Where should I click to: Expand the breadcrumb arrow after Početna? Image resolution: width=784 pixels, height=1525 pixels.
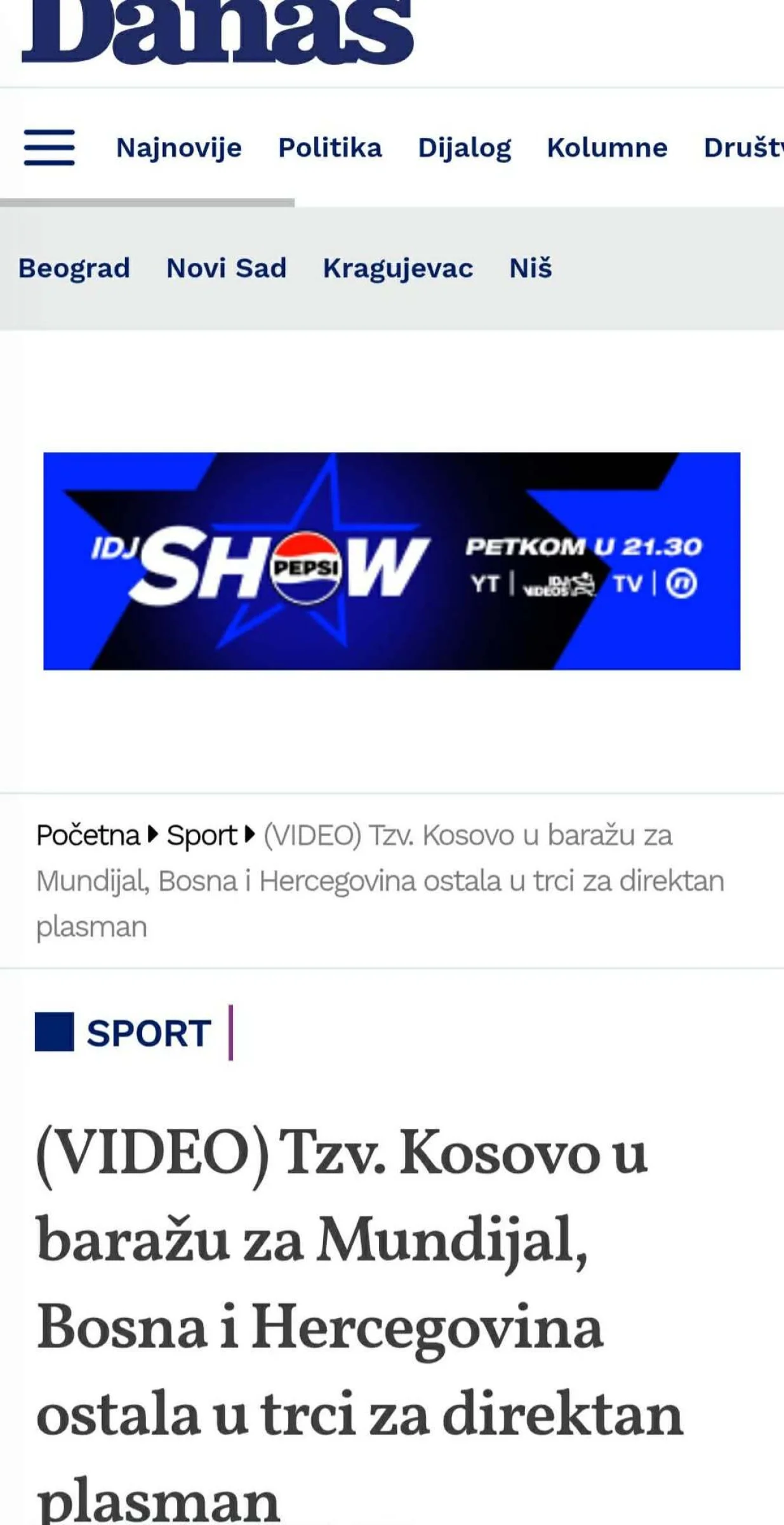point(152,835)
